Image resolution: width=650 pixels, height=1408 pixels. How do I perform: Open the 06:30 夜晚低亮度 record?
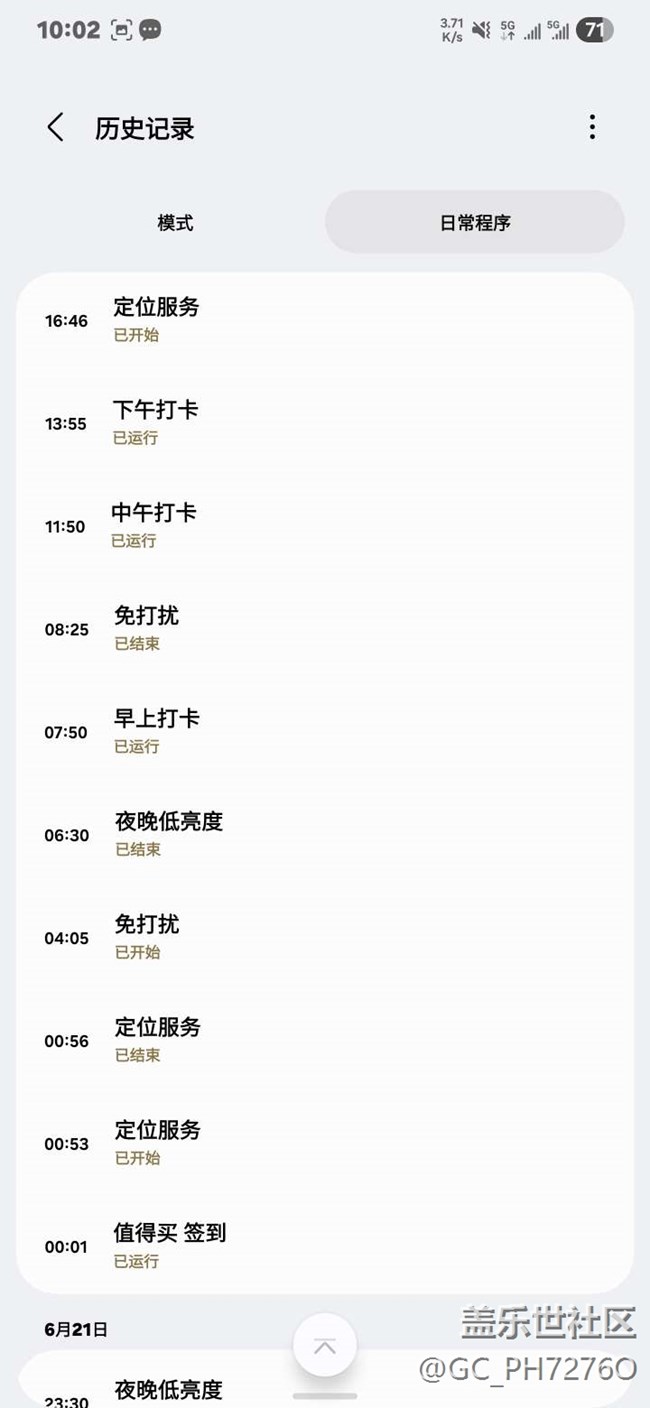tap(325, 835)
